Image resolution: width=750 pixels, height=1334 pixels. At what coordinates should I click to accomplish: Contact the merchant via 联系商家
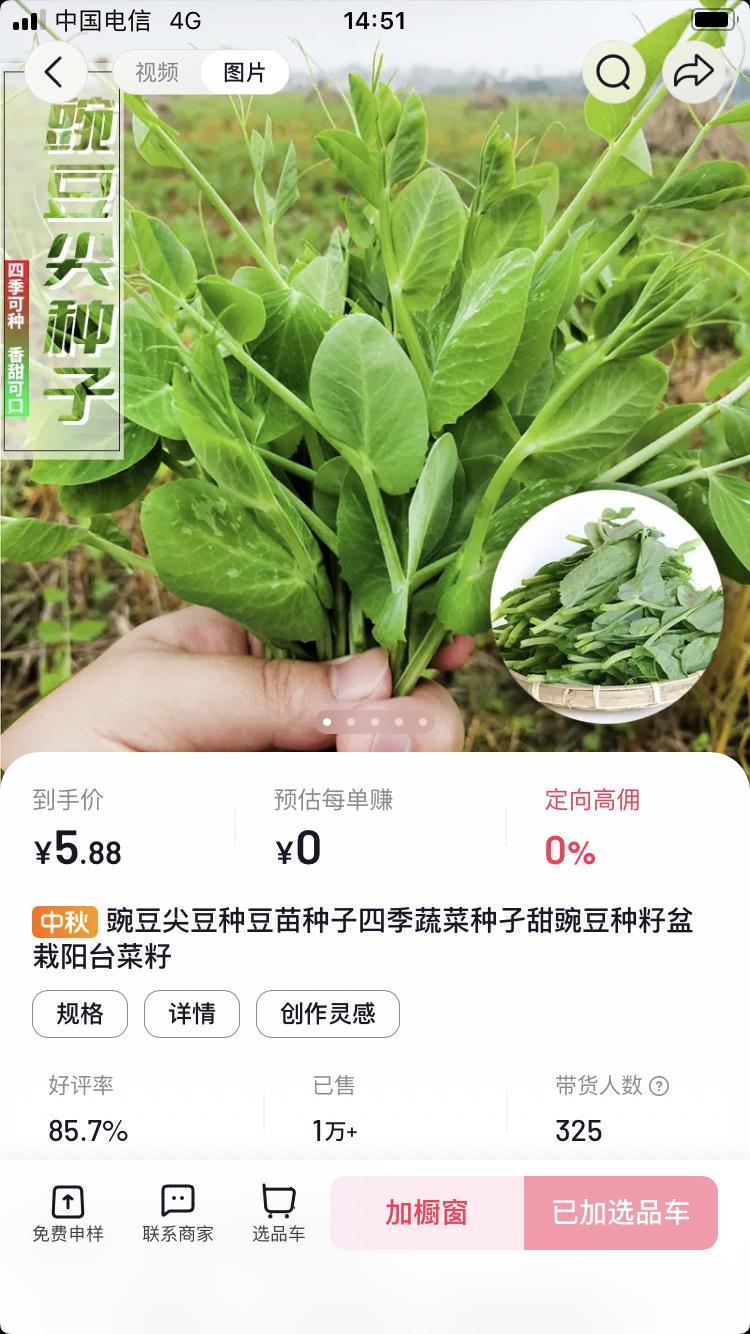[178, 1213]
